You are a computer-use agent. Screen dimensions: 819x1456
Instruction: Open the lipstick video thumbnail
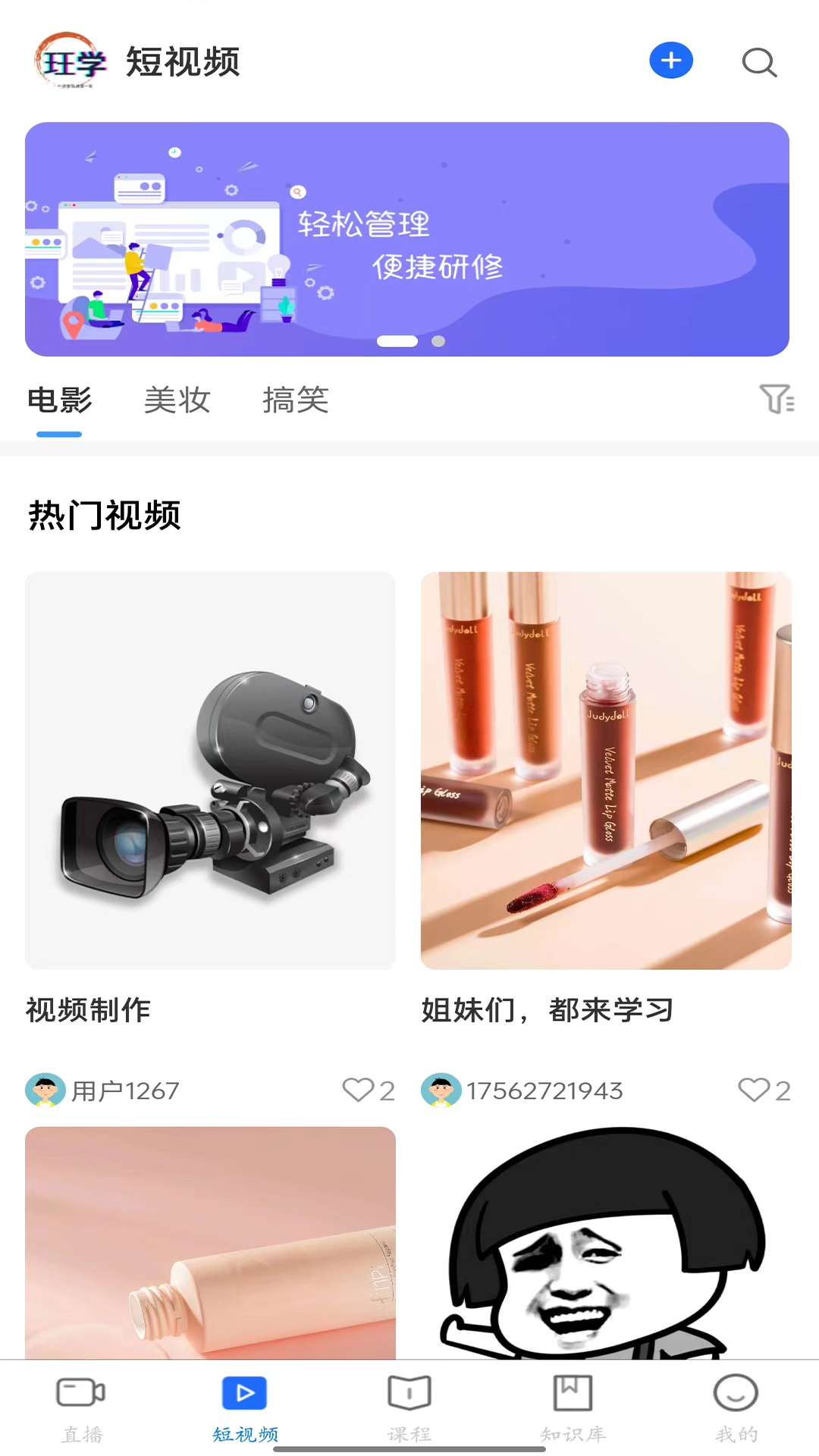coord(607,770)
